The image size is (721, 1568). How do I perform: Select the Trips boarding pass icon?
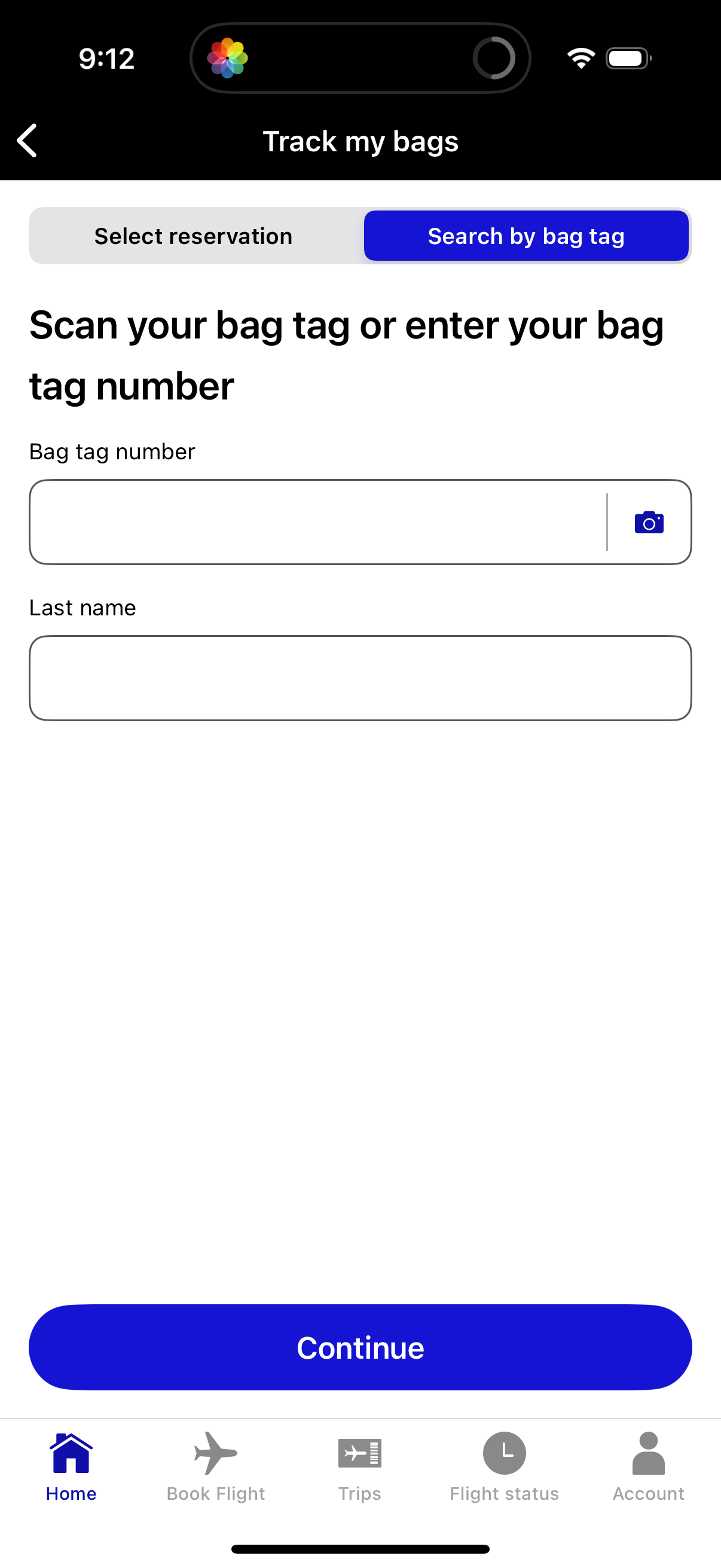point(359,1461)
